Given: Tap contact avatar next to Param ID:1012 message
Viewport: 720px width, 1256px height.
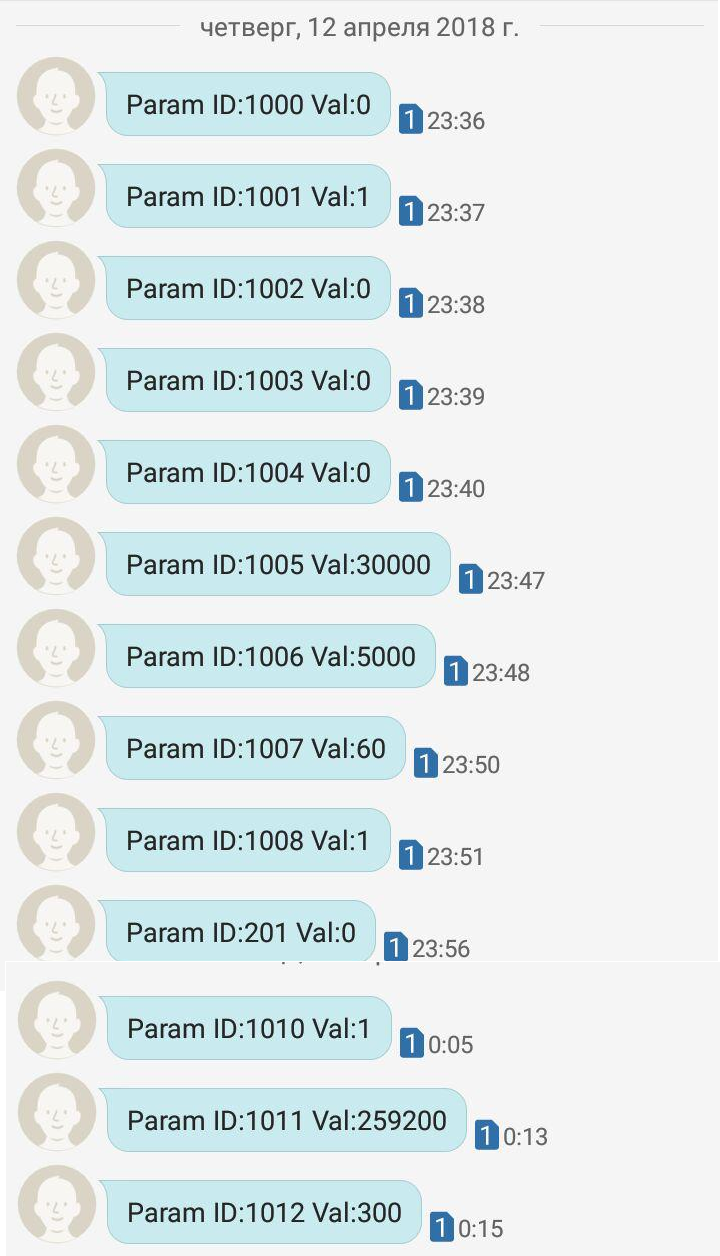Looking at the screenshot, I should click(x=57, y=1204).
